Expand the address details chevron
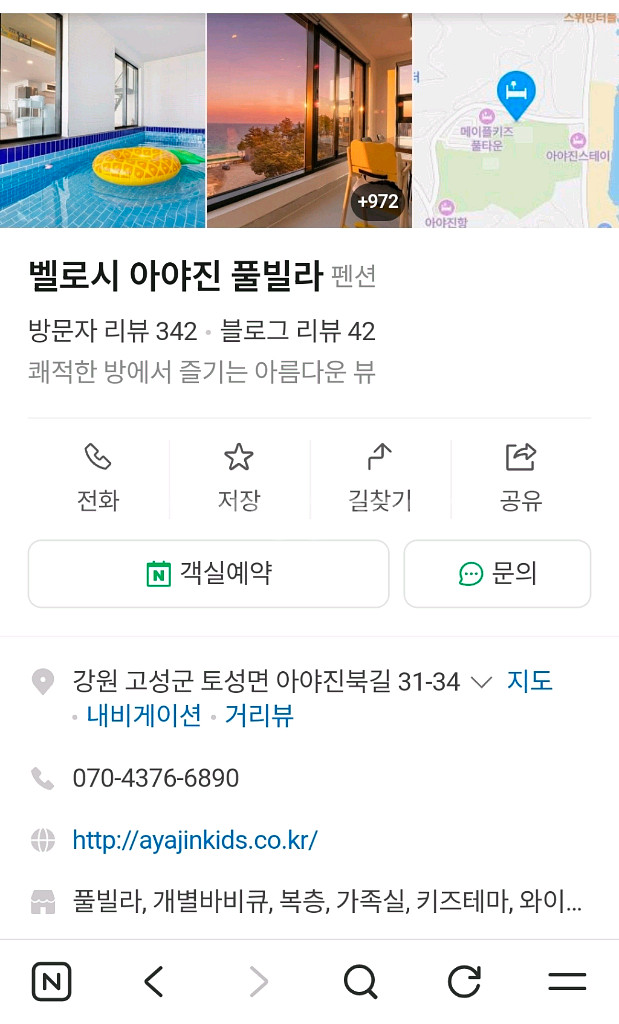This screenshot has width=619, height=1024. point(481,683)
